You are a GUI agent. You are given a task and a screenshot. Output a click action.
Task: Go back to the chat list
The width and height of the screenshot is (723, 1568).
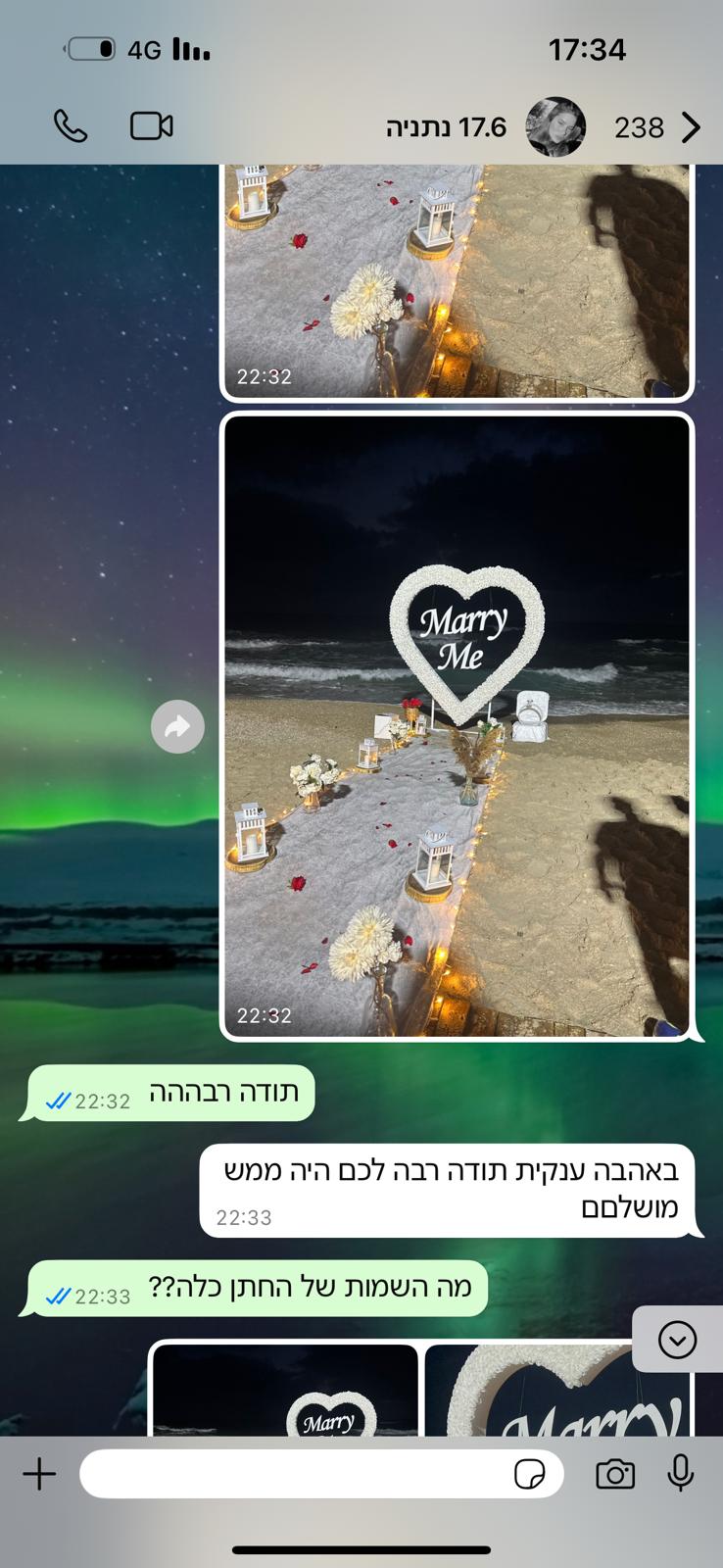691,127
